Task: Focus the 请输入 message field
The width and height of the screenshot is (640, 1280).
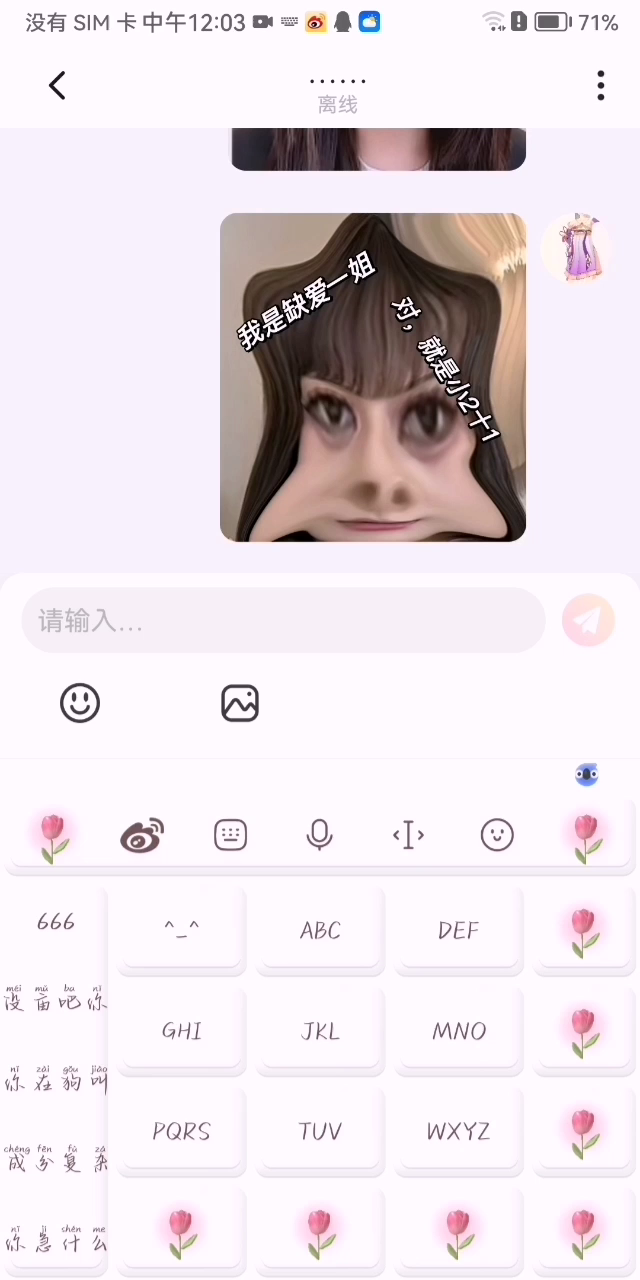Action: tap(283, 621)
